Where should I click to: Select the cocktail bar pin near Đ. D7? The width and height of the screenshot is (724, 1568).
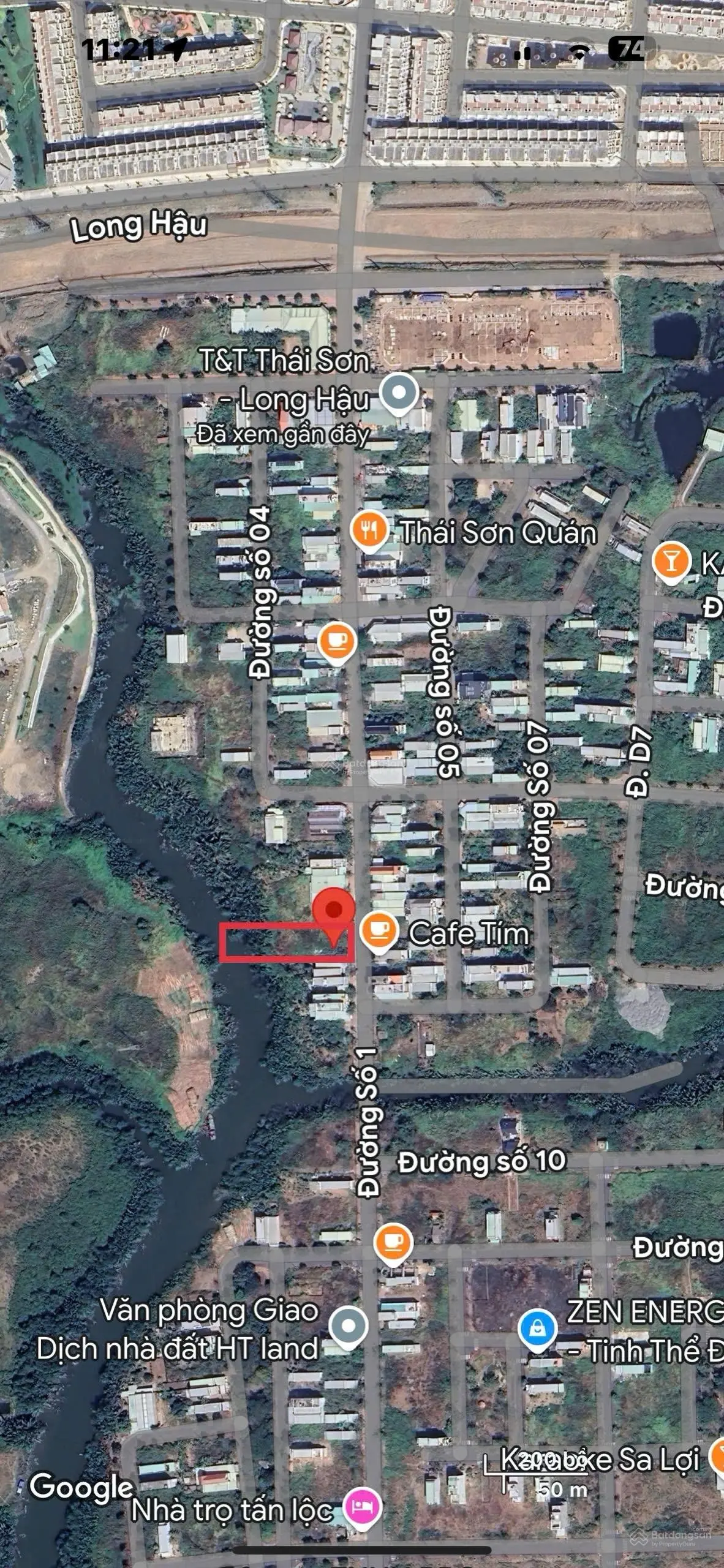point(671,560)
